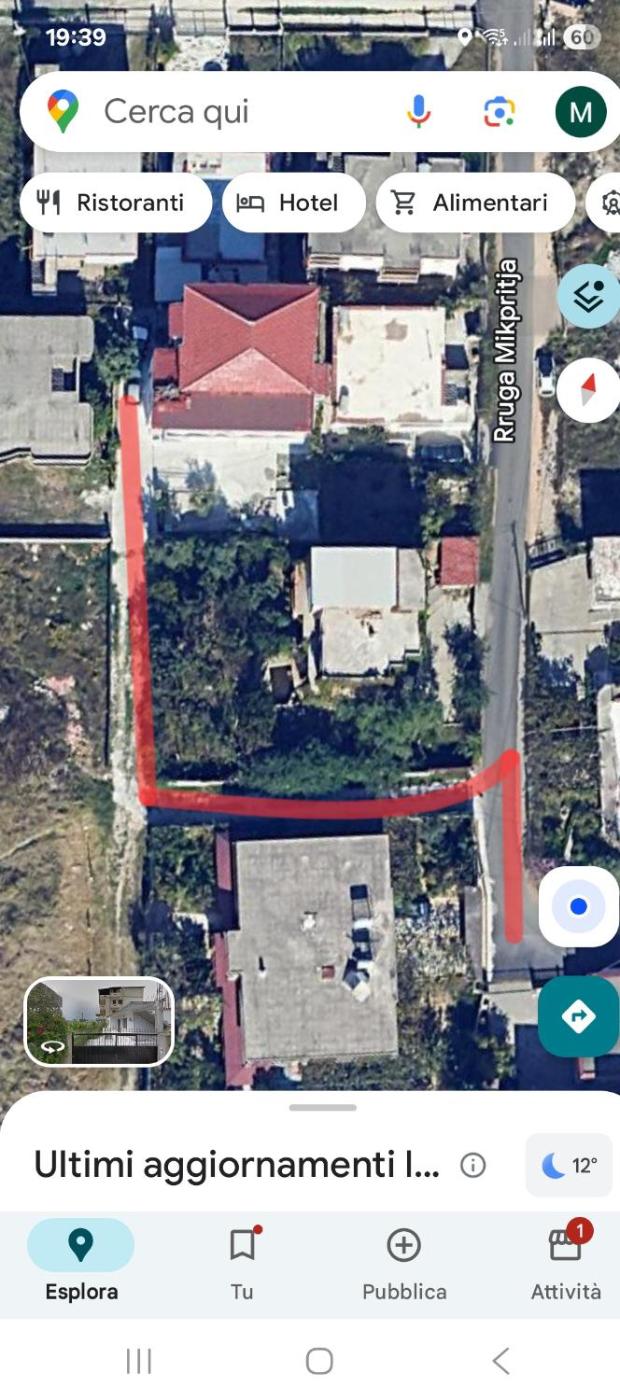This screenshot has width=620, height=1400.
Task: Center the map on my location
Action: point(578,907)
